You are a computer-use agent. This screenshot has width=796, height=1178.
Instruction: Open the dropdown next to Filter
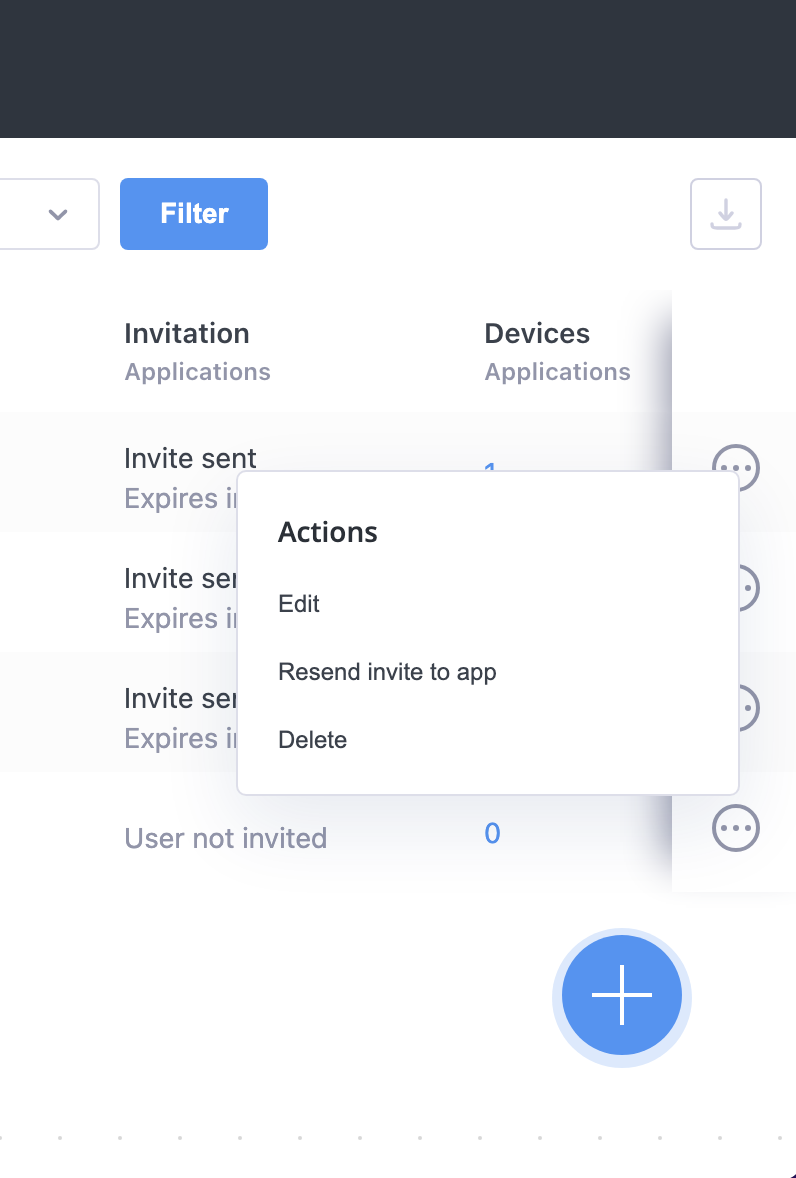[57, 214]
